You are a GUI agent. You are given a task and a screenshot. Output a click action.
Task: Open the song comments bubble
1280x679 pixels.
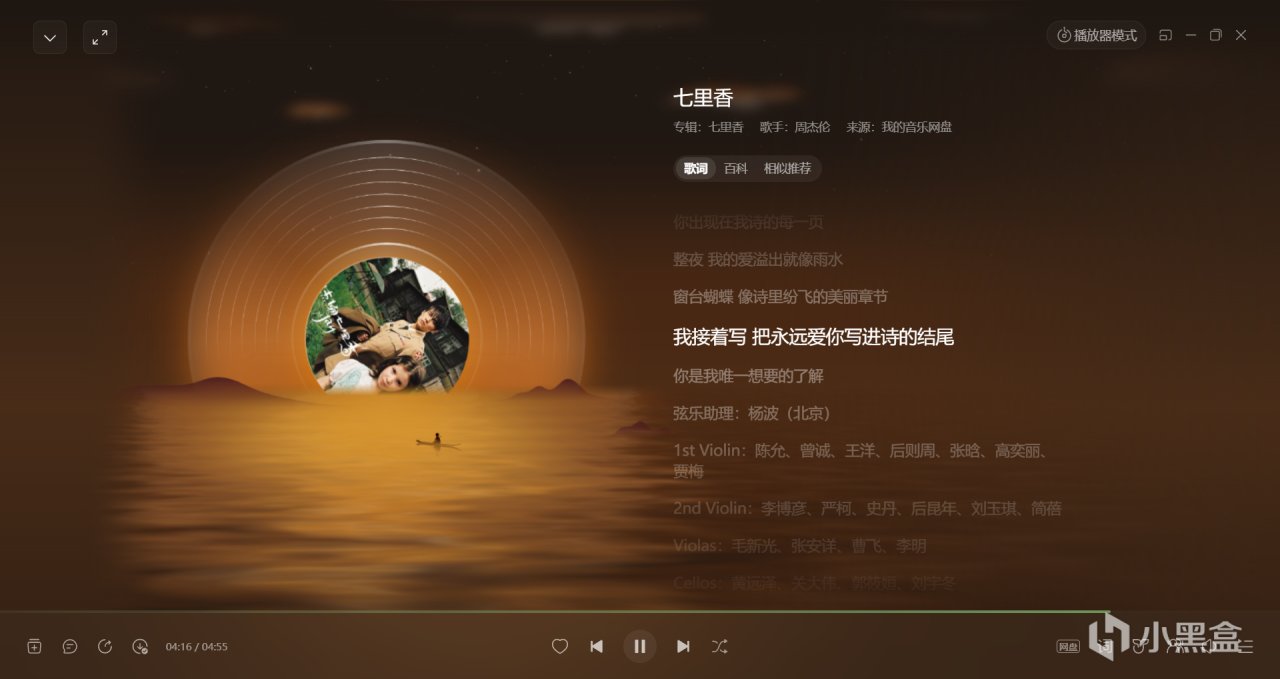[x=70, y=646]
